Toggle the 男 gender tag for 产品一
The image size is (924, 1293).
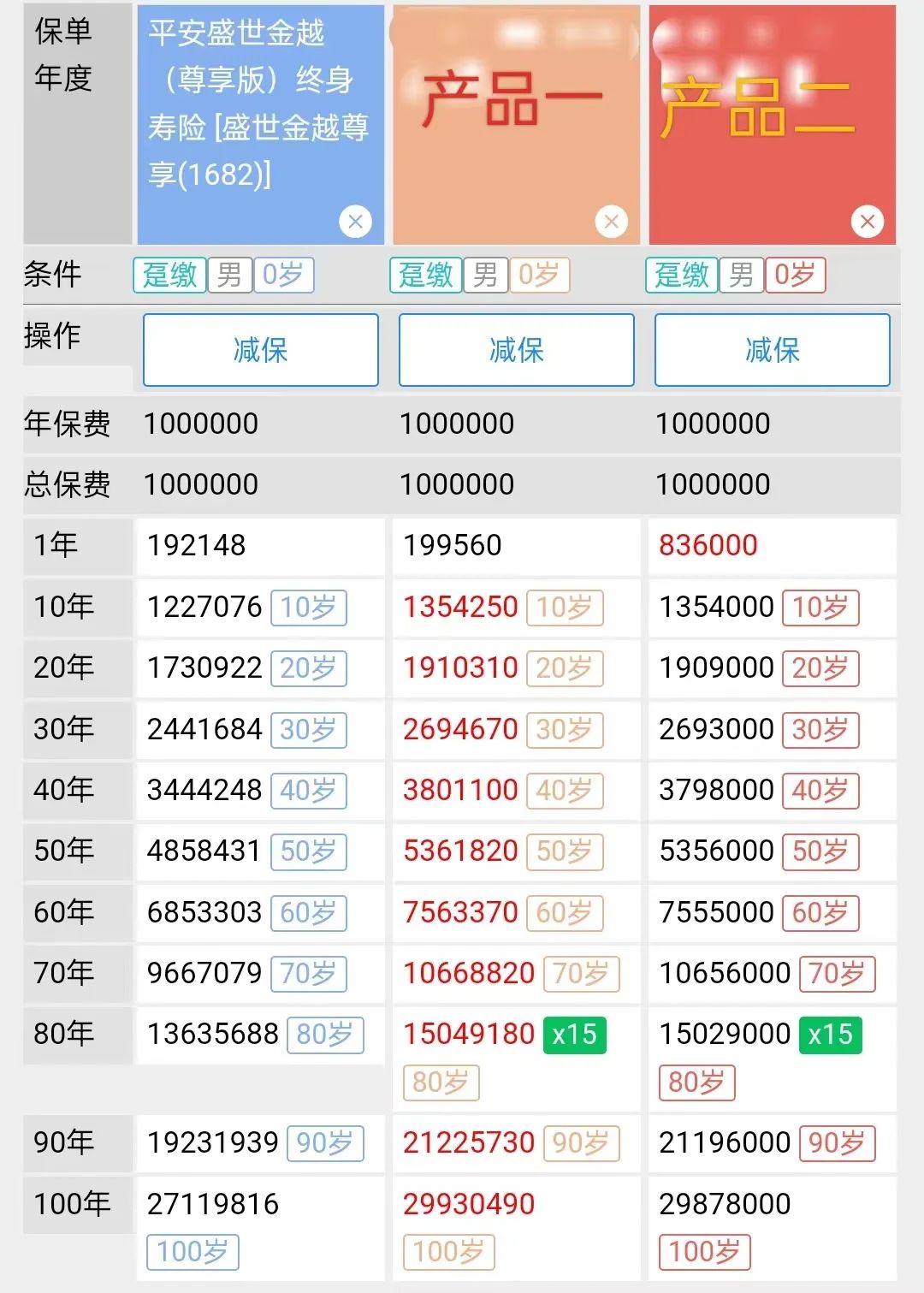[x=484, y=276]
